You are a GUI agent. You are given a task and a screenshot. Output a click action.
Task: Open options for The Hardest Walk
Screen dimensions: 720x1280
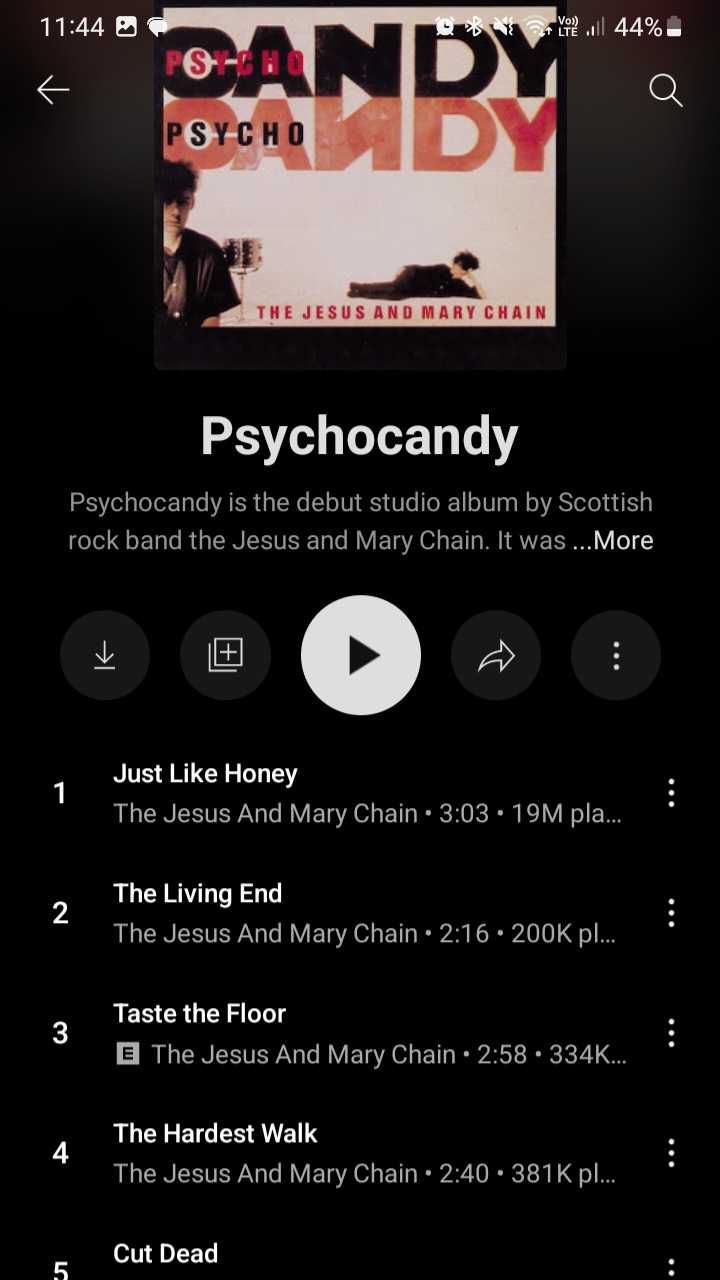click(671, 1153)
